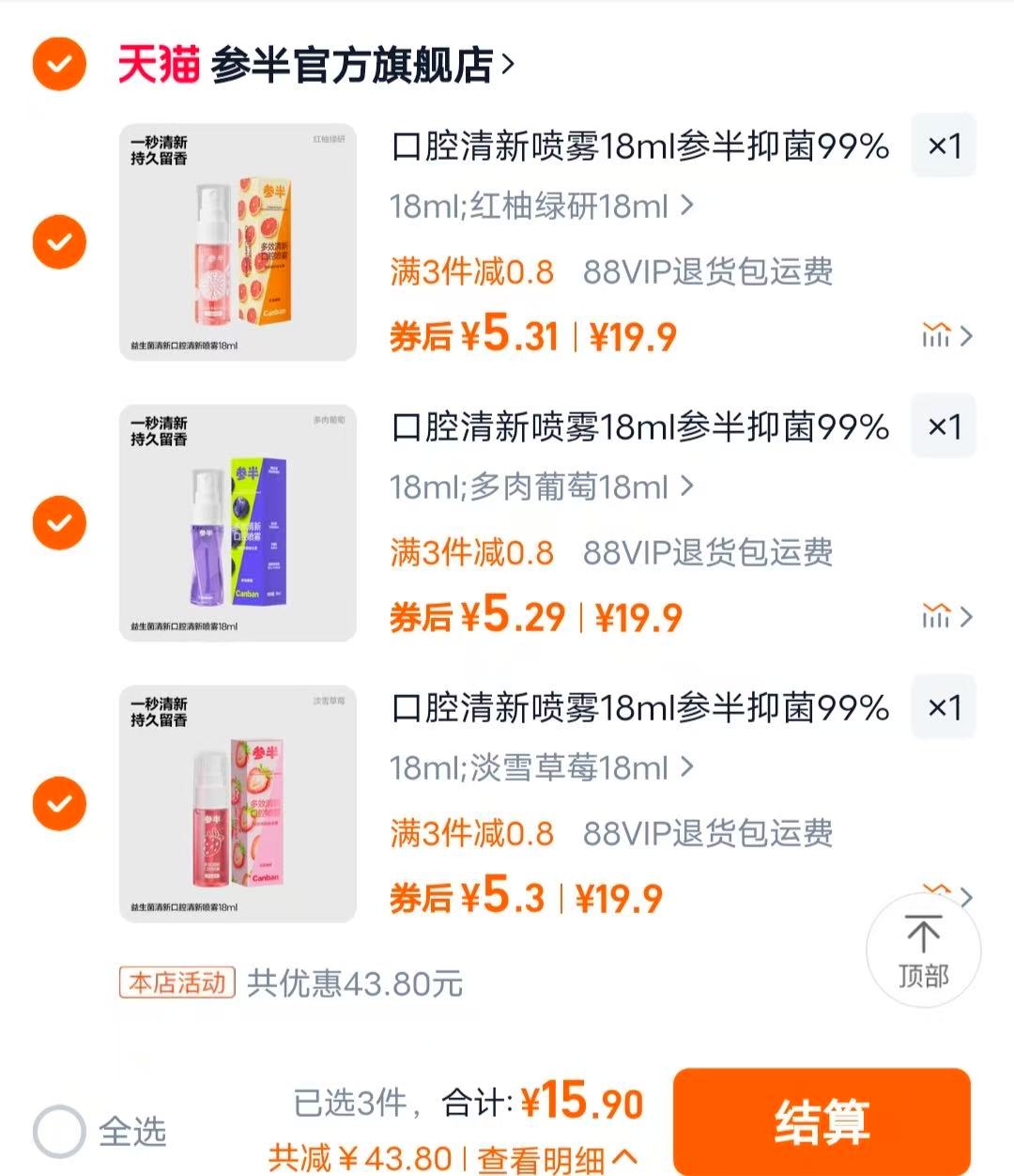View 本店活动 共优惠43.80元 promotion
This screenshot has height=1176, width=1014.
[x=291, y=982]
